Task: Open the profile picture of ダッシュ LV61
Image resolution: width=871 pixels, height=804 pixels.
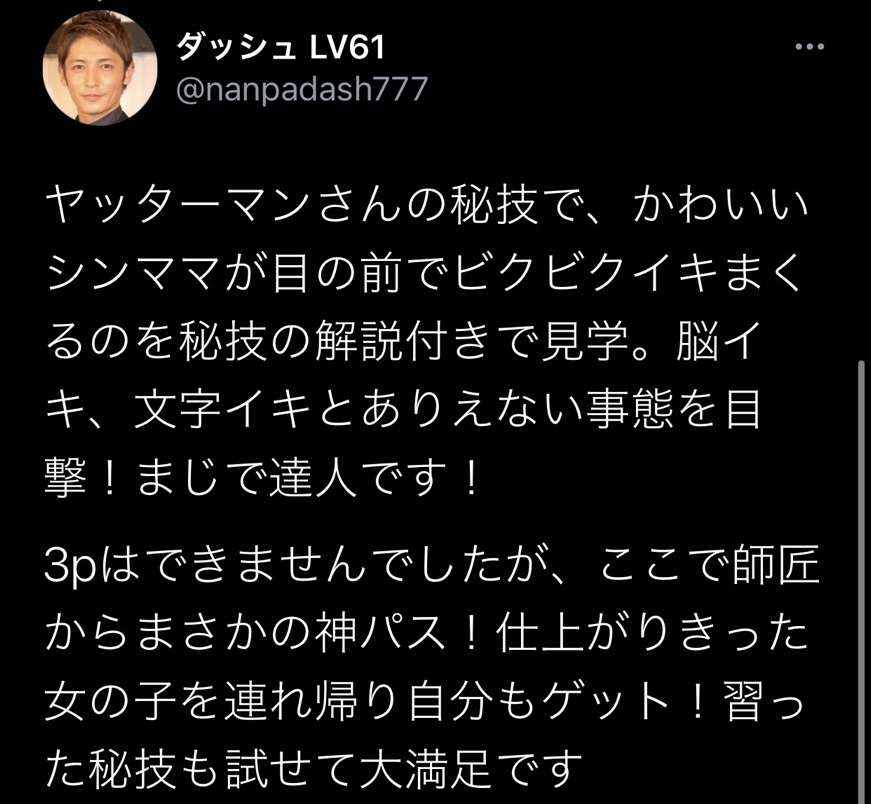Action: point(100,69)
